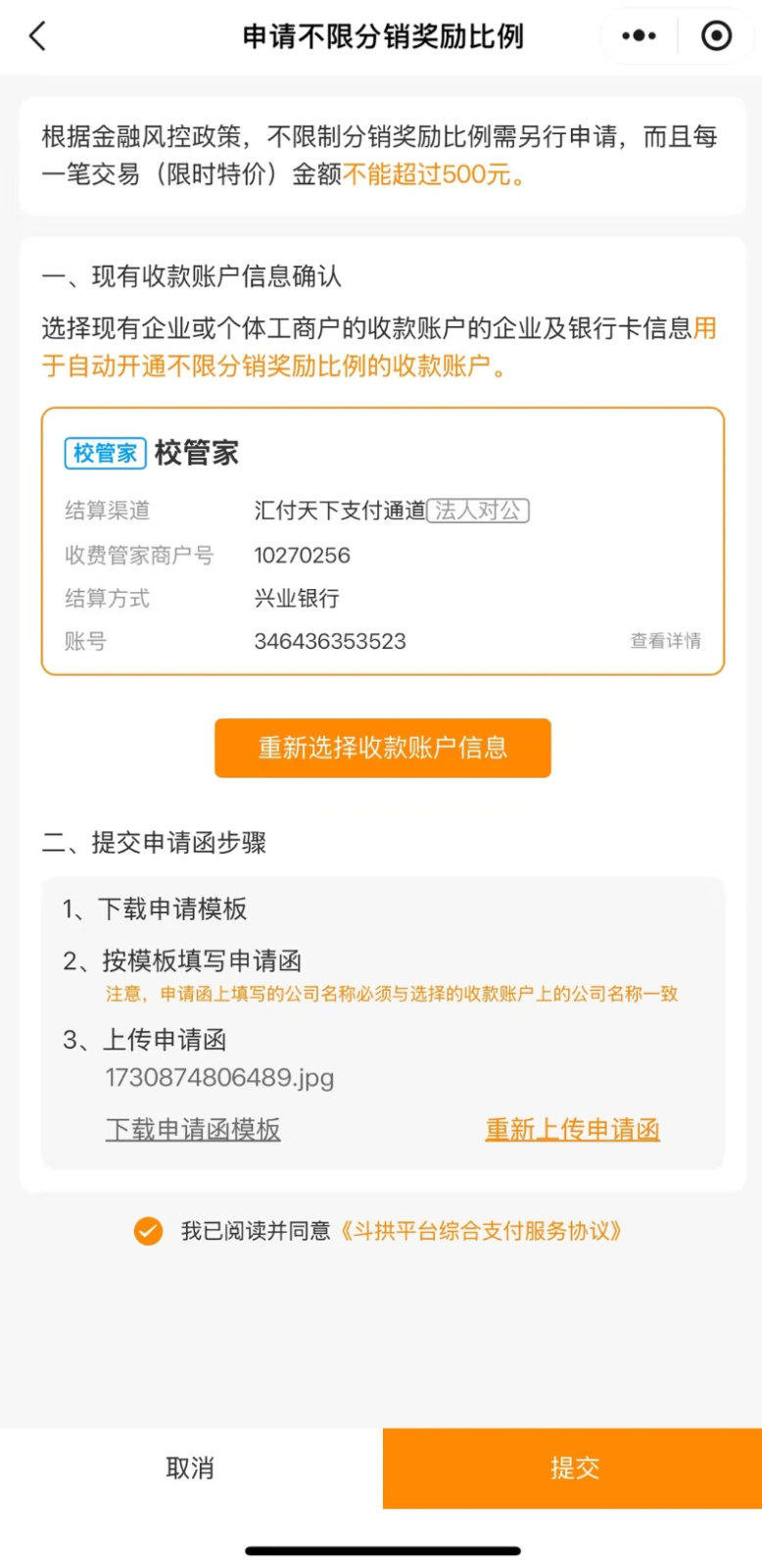The image size is (762, 1568).
Task: Close the mini program via target icon
Action: tap(716, 36)
